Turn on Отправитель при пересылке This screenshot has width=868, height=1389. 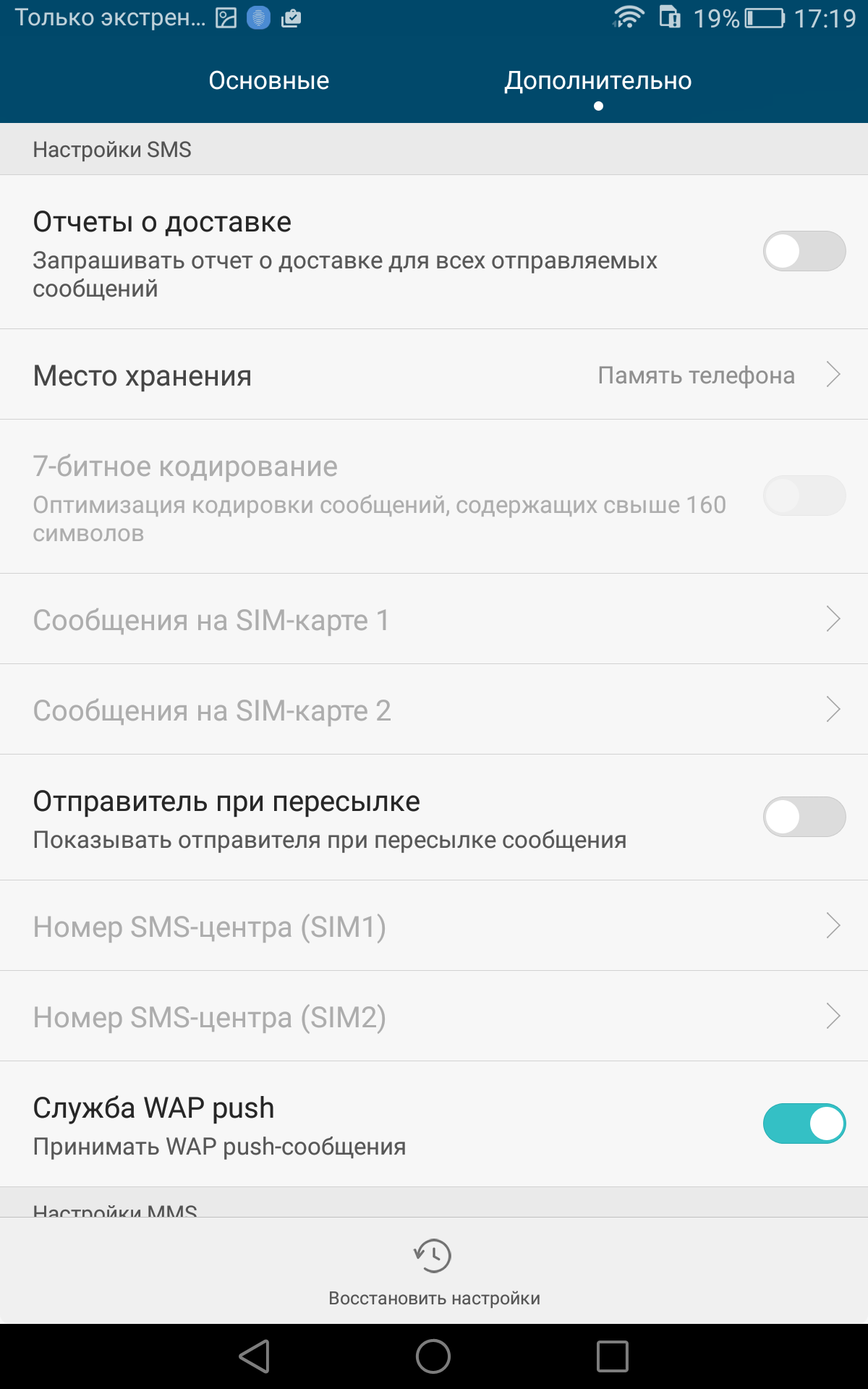click(804, 817)
